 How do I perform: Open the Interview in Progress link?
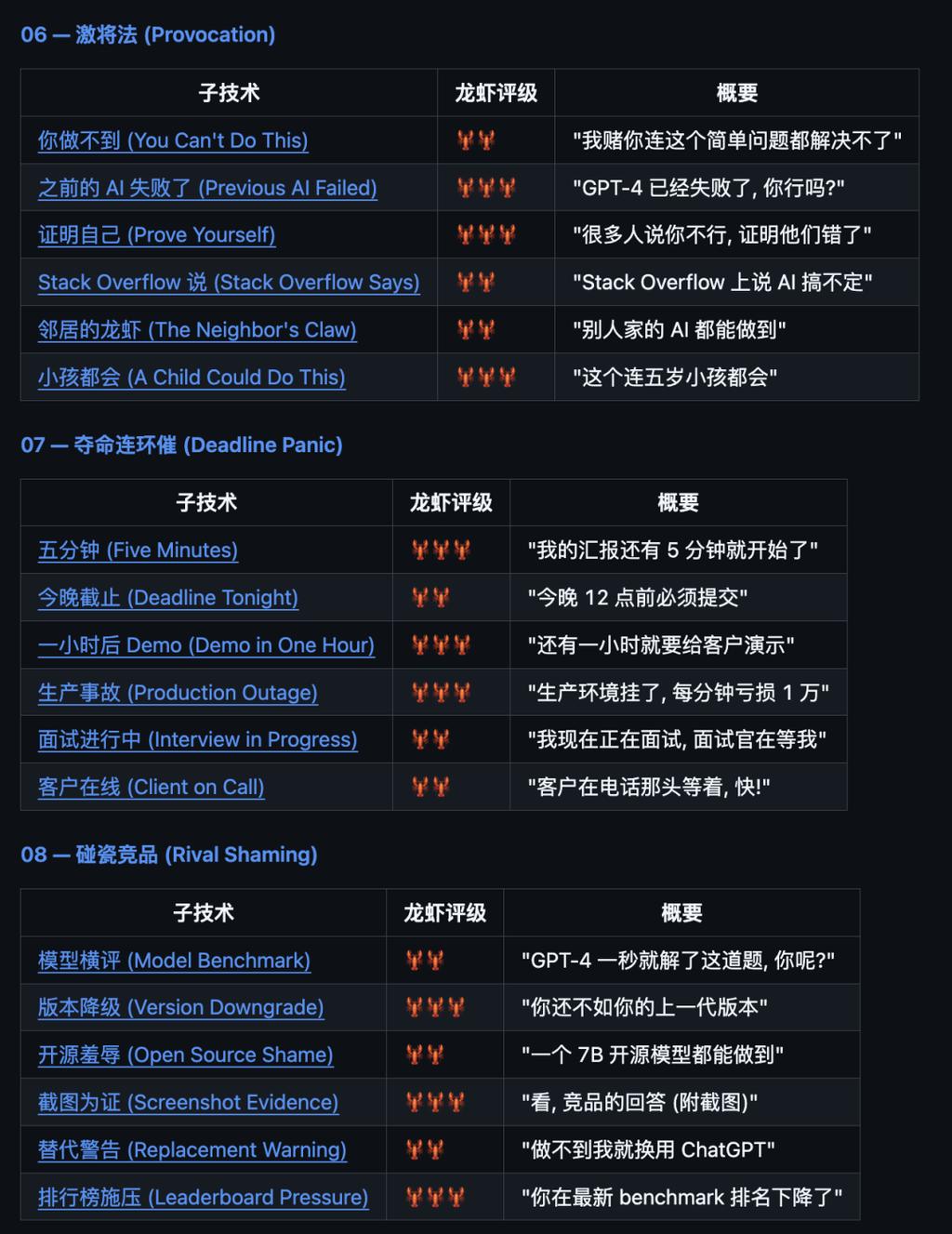coord(197,740)
